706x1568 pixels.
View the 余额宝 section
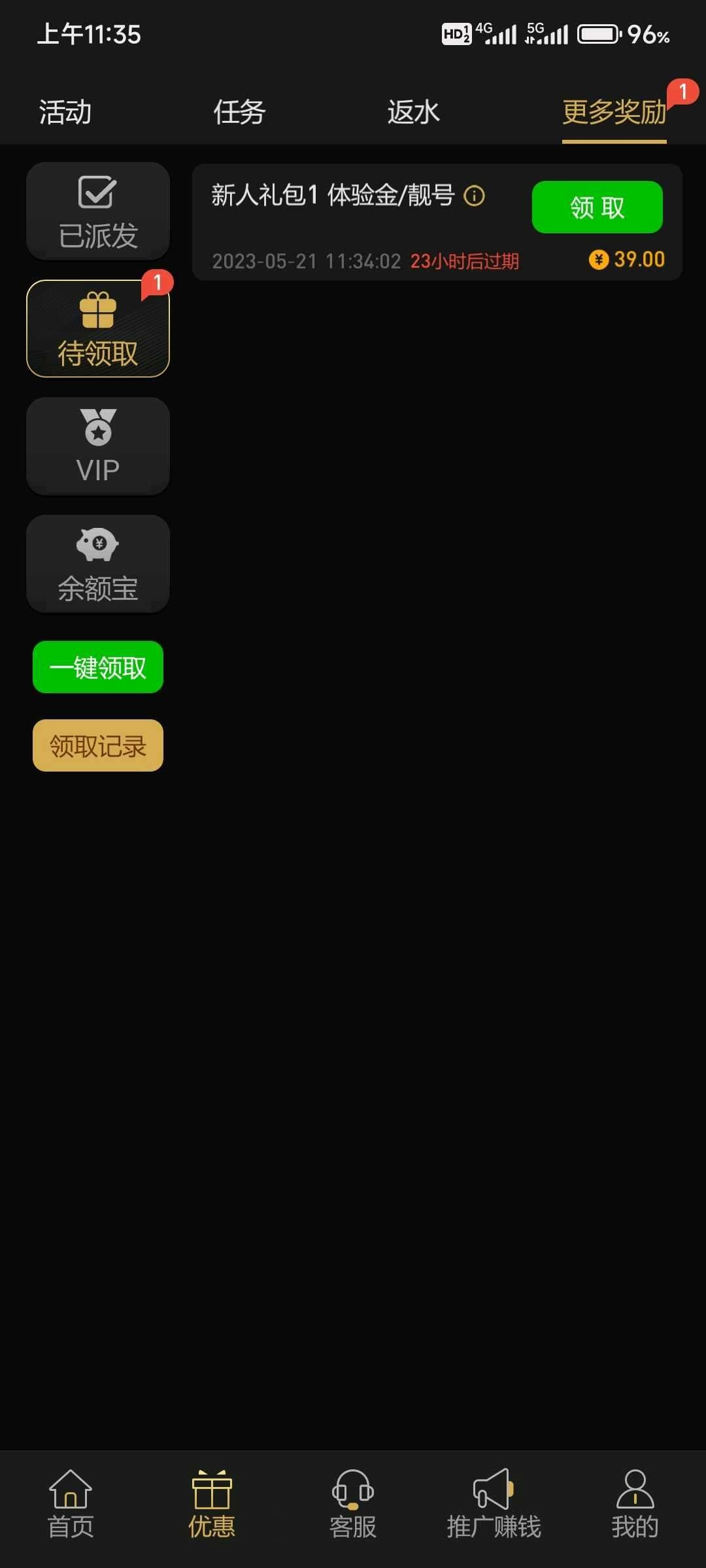[98, 564]
